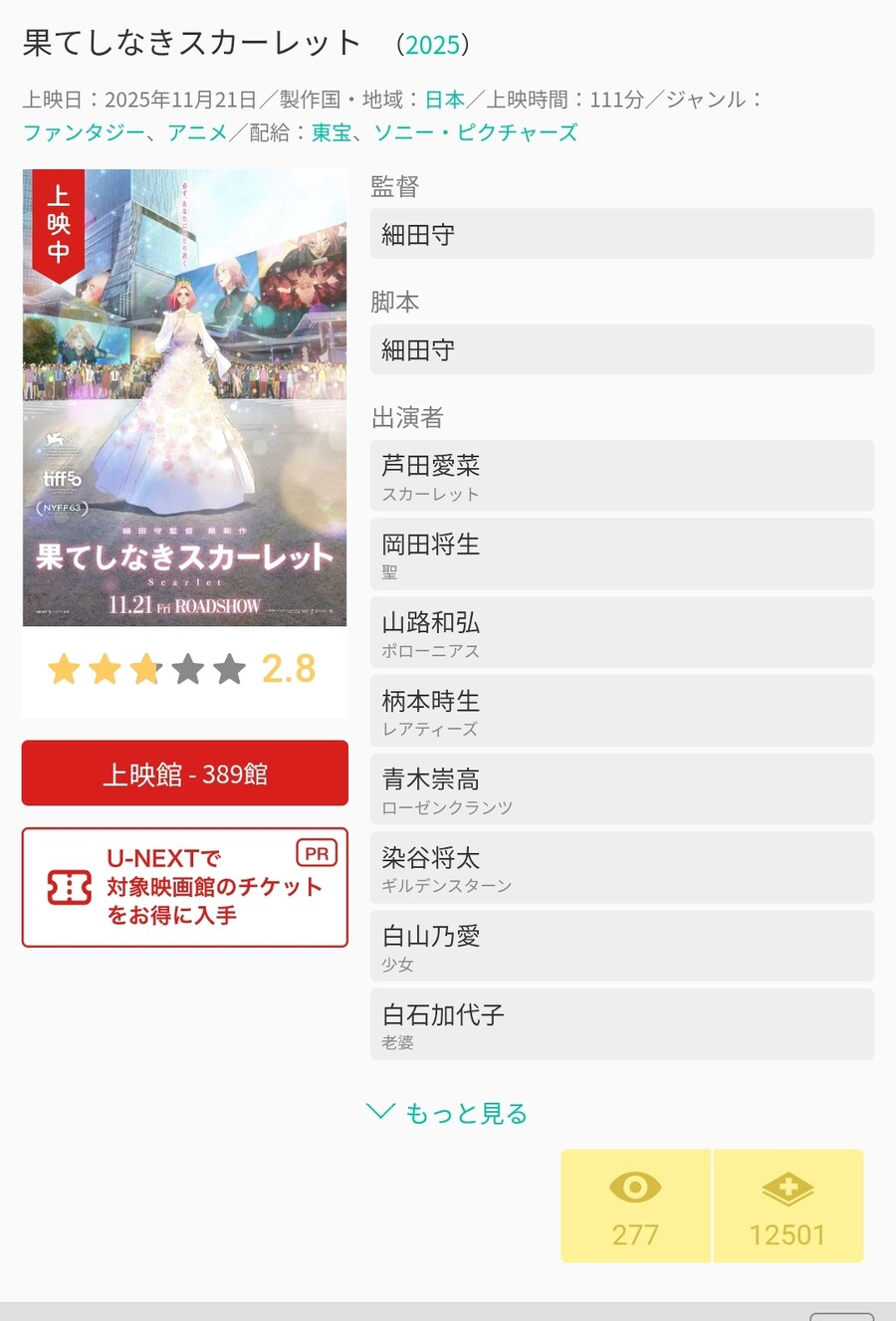Open the ソニー・ピクチャーズ distributor link
This screenshot has height=1321, width=896.
coord(475,132)
